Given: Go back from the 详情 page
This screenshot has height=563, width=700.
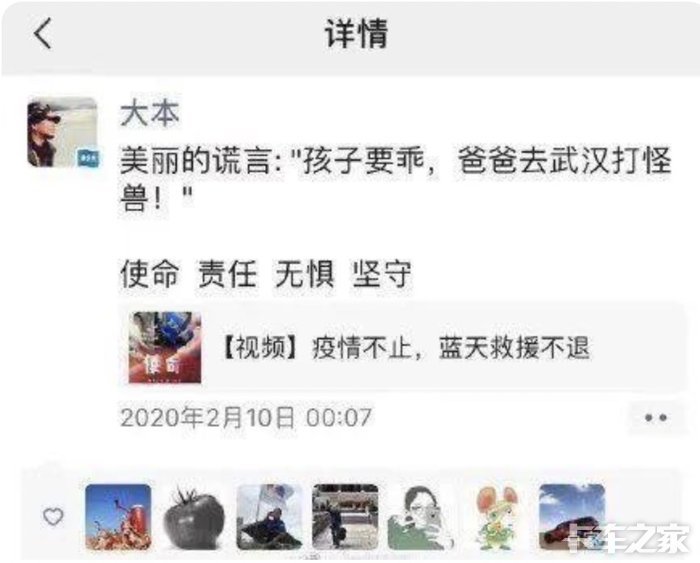Looking at the screenshot, I should tap(42, 35).
